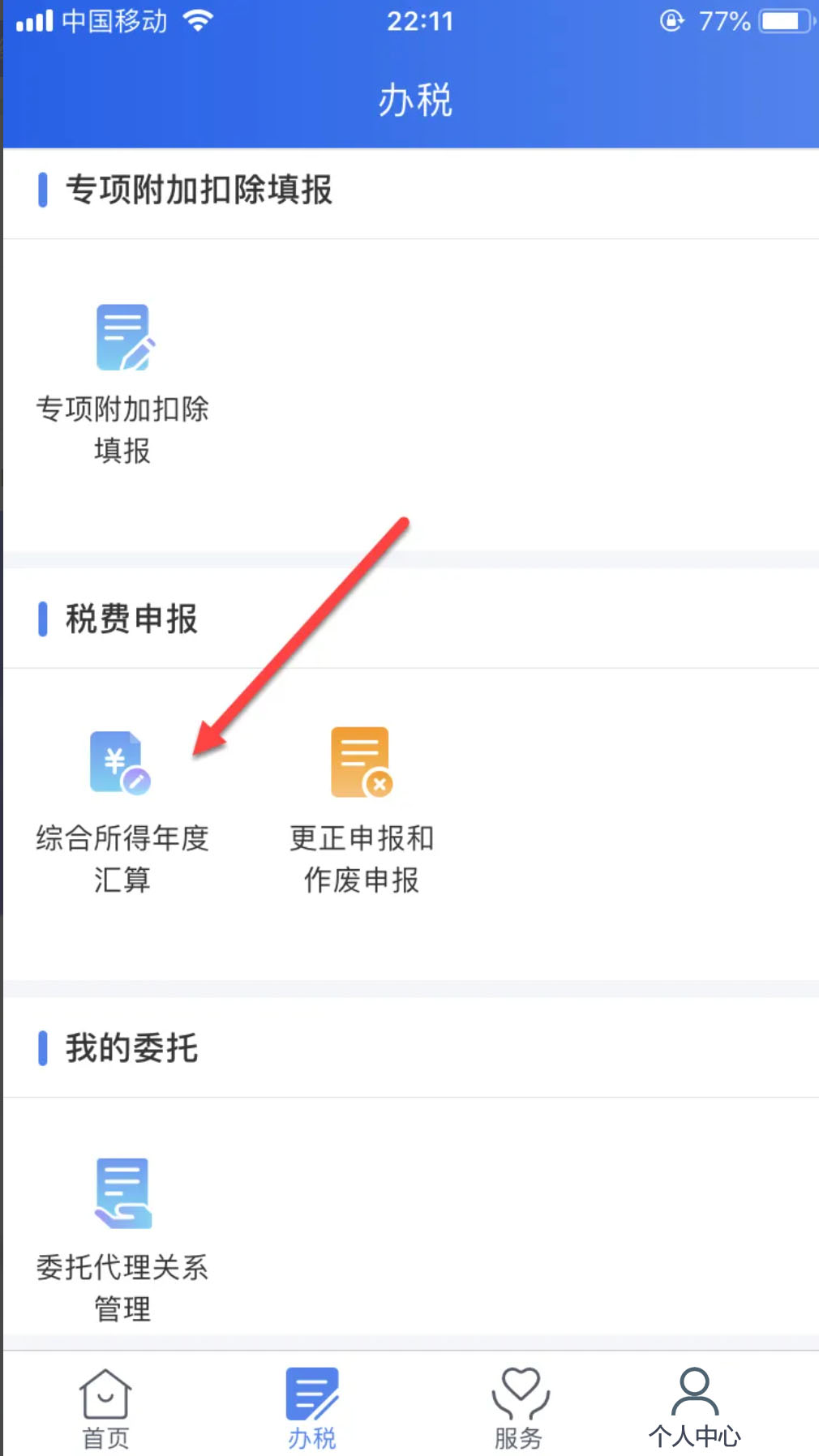819x1456 pixels.
Task: Select the 办税 tab
Action: coord(311,1408)
